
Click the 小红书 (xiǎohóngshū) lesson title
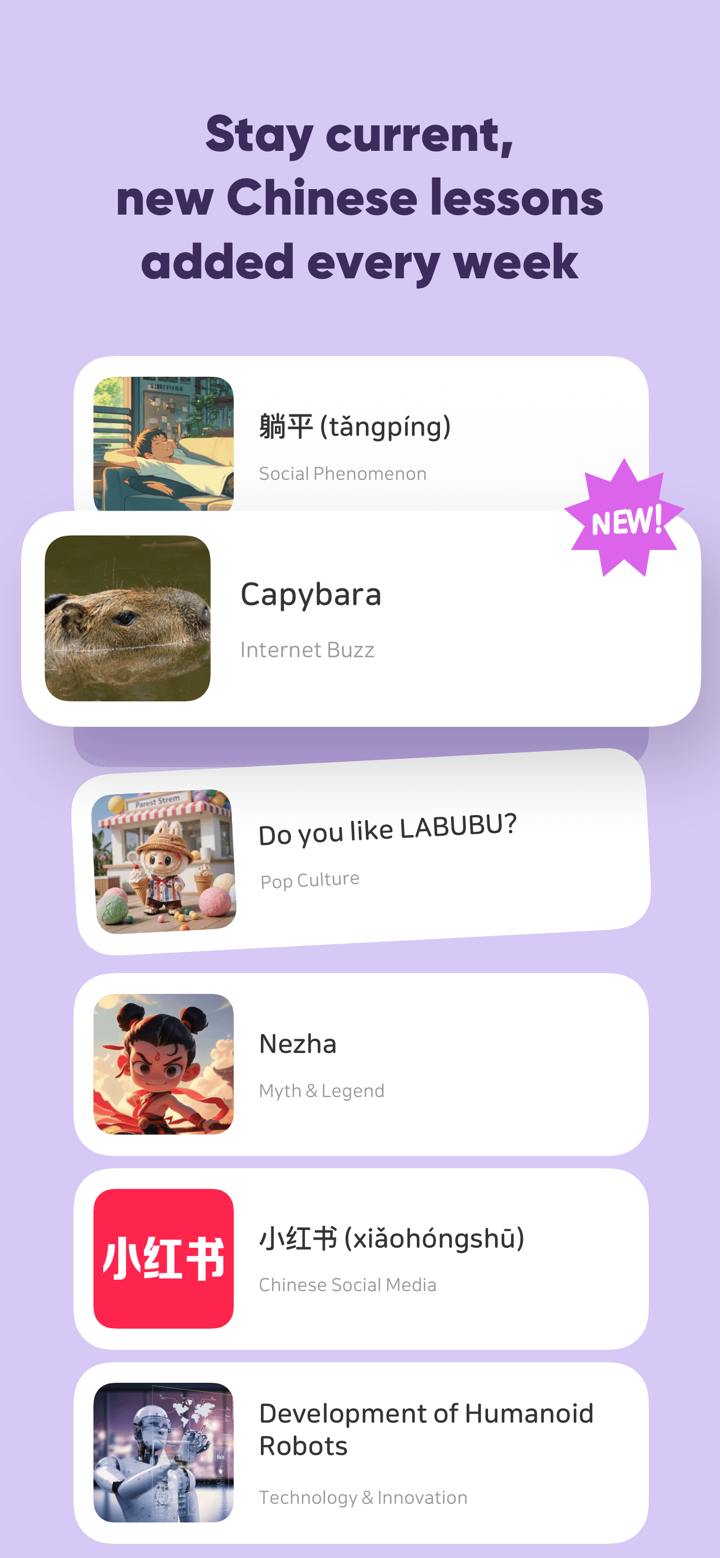point(391,1238)
